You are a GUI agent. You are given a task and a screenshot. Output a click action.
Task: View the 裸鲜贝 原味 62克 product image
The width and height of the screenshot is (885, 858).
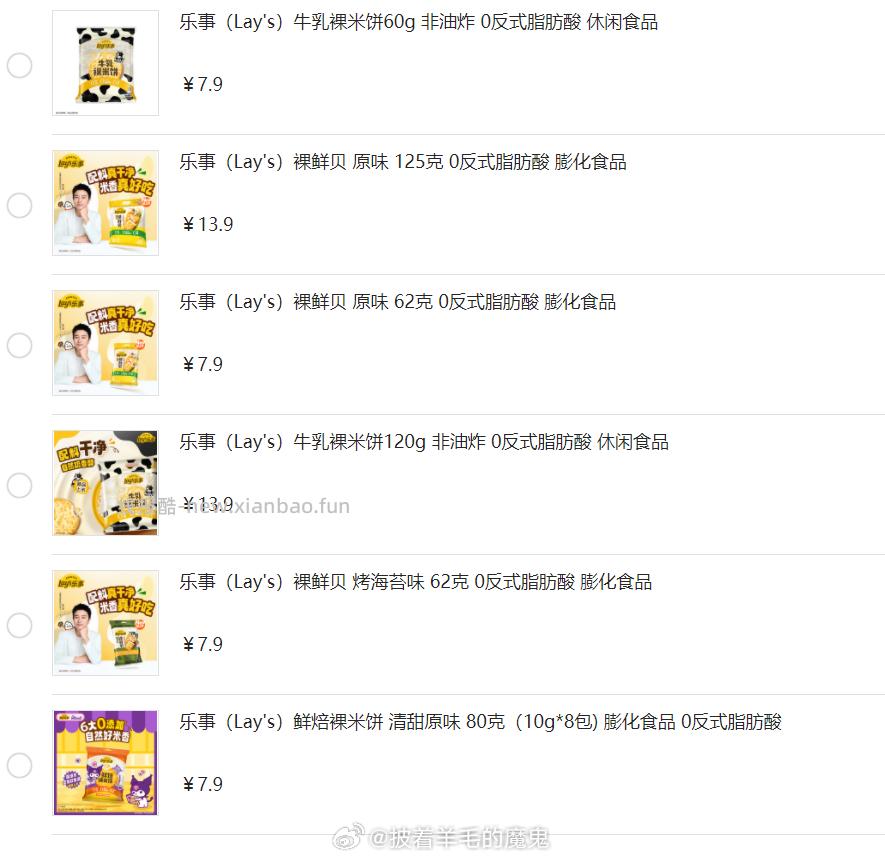pyautogui.click(x=105, y=343)
